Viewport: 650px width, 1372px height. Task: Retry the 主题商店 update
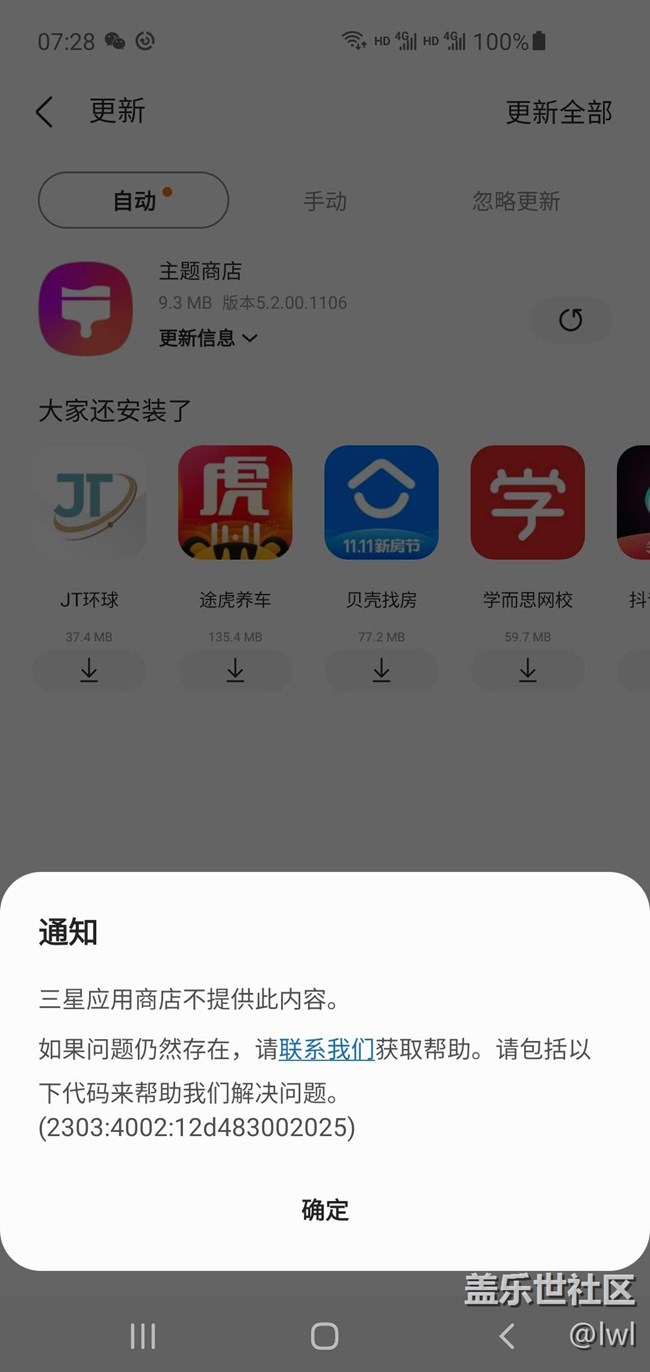[x=570, y=320]
